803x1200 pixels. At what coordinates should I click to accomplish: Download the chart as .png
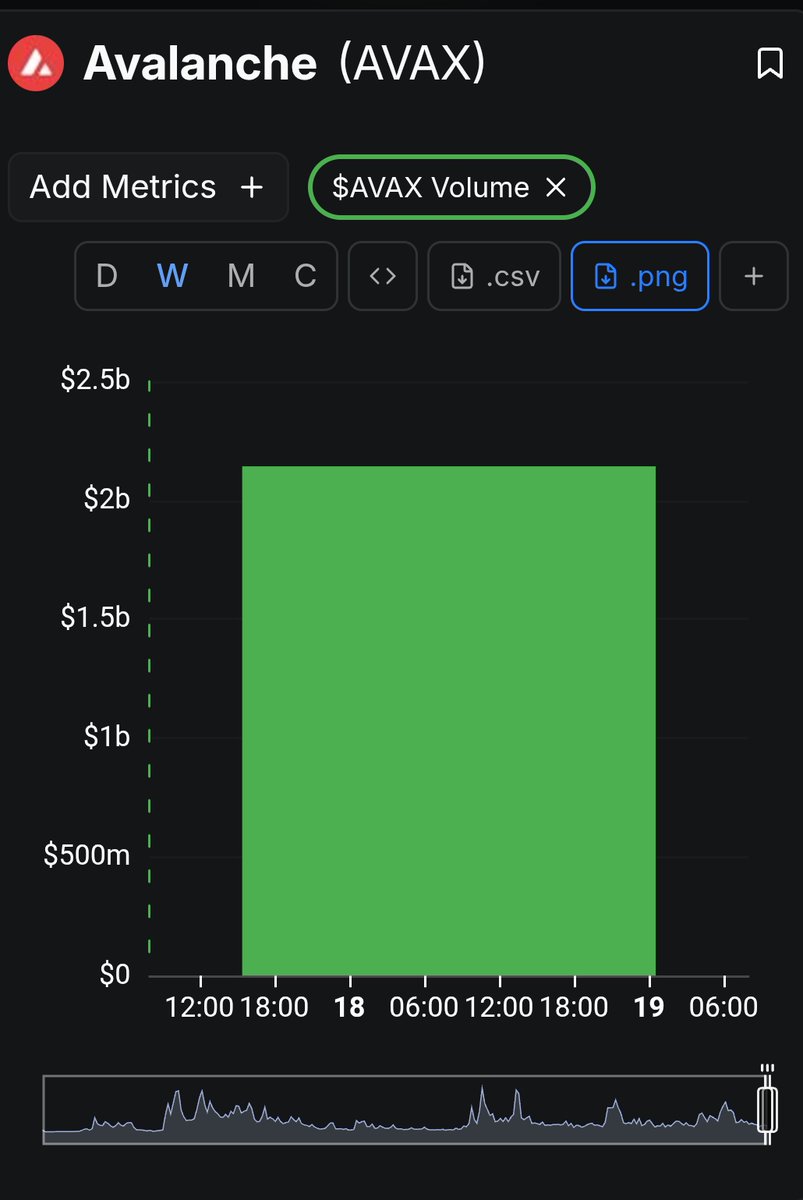tap(640, 276)
